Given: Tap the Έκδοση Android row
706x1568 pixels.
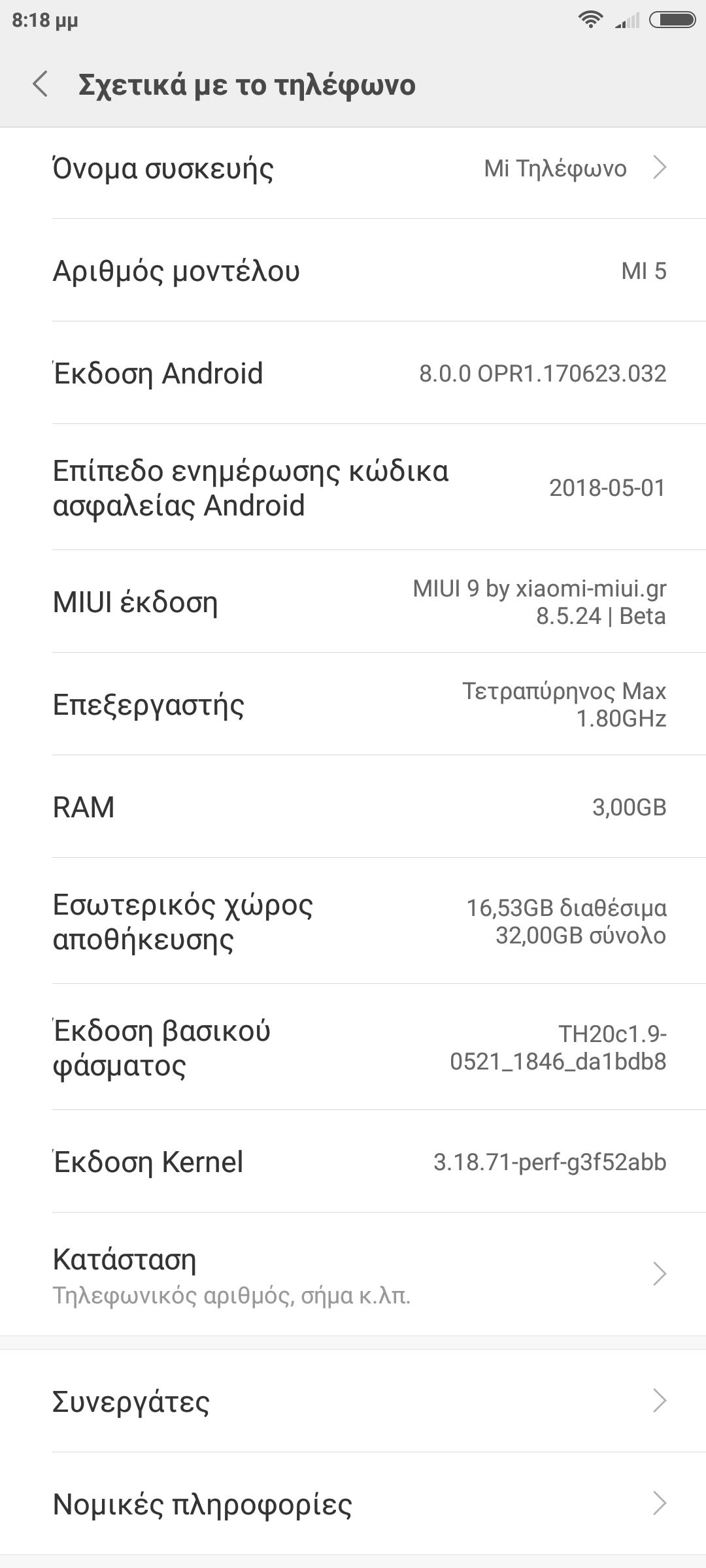Looking at the screenshot, I should tap(353, 374).
